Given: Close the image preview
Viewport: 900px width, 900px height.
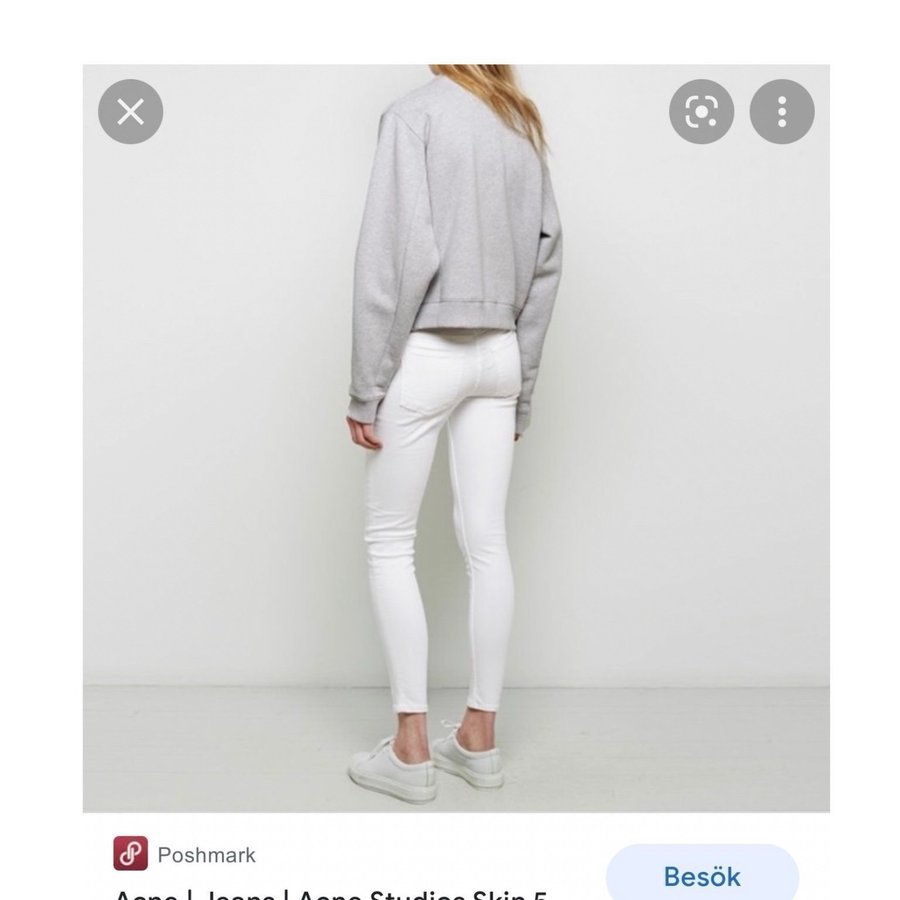Looking at the screenshot, I should point(130,111).
